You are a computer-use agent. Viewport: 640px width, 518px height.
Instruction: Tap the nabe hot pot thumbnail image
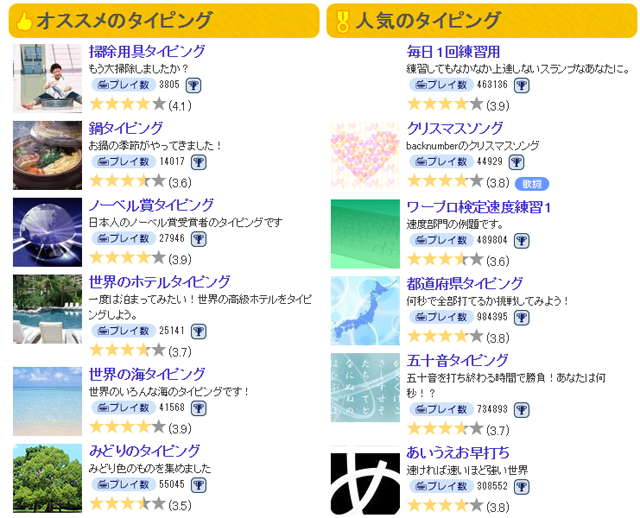(47, 150)
